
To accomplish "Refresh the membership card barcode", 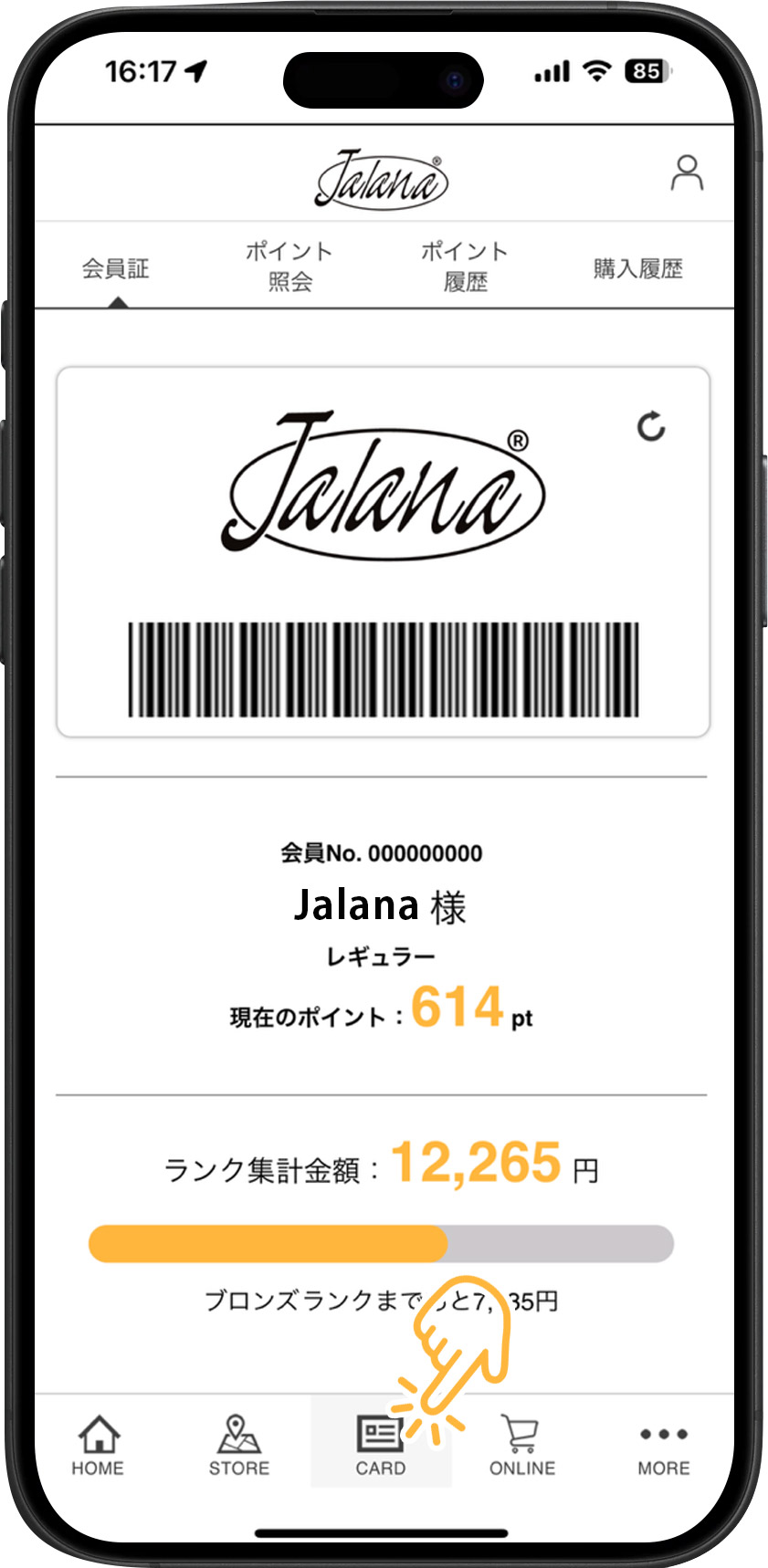I will coord(651,426).
